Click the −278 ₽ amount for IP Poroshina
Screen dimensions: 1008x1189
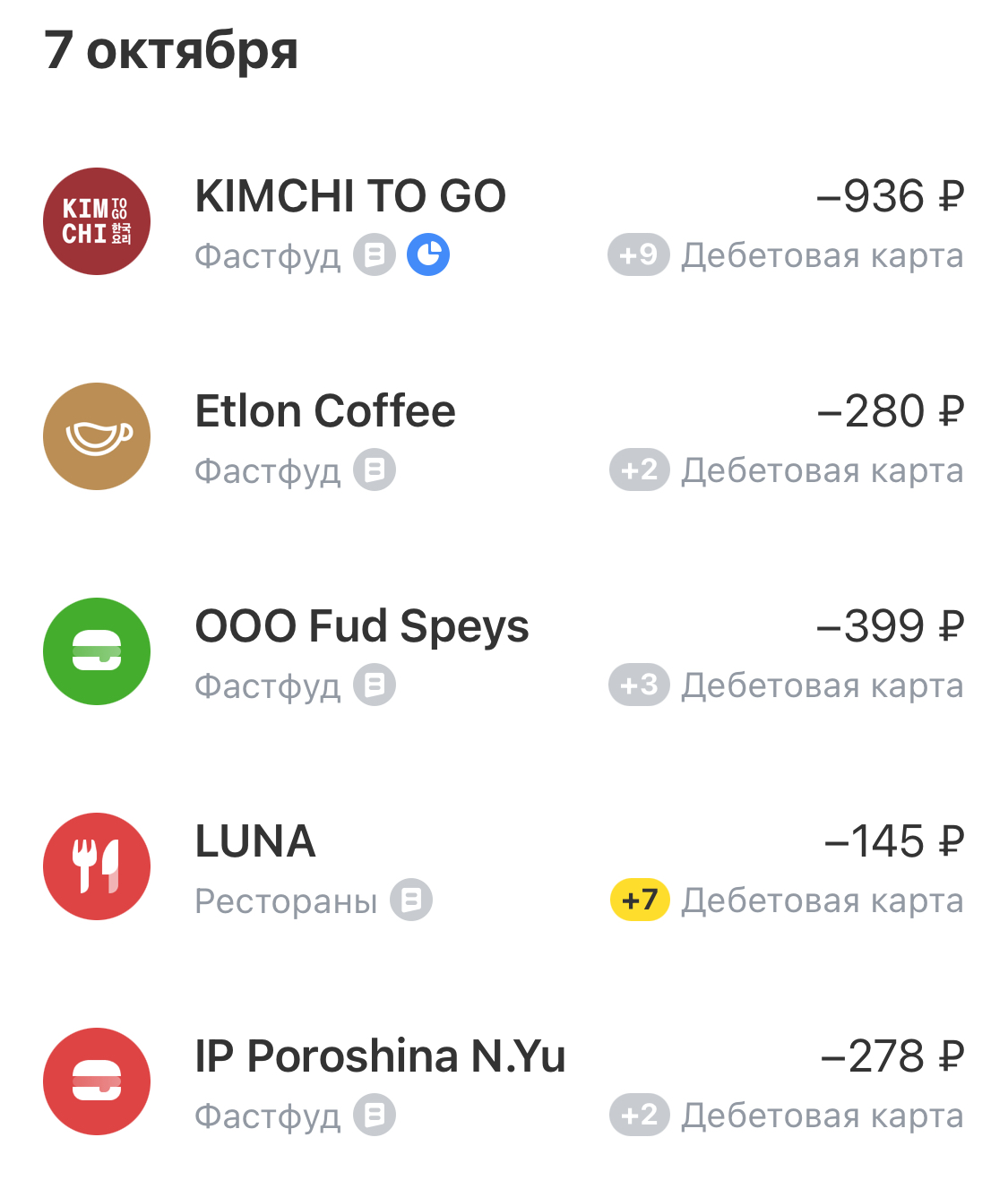tap(890, 1057)
